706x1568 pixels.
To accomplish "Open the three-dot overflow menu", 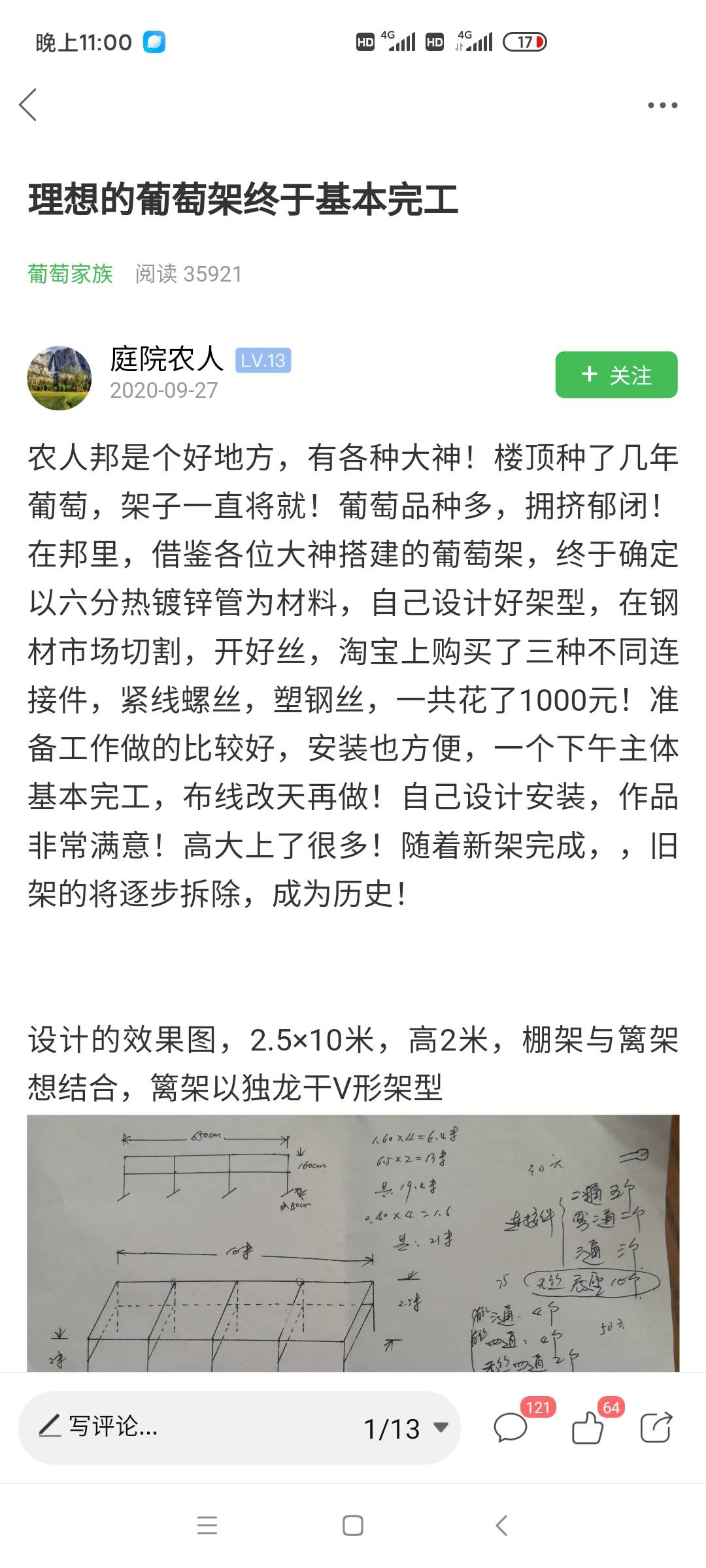I will [662, 105].
